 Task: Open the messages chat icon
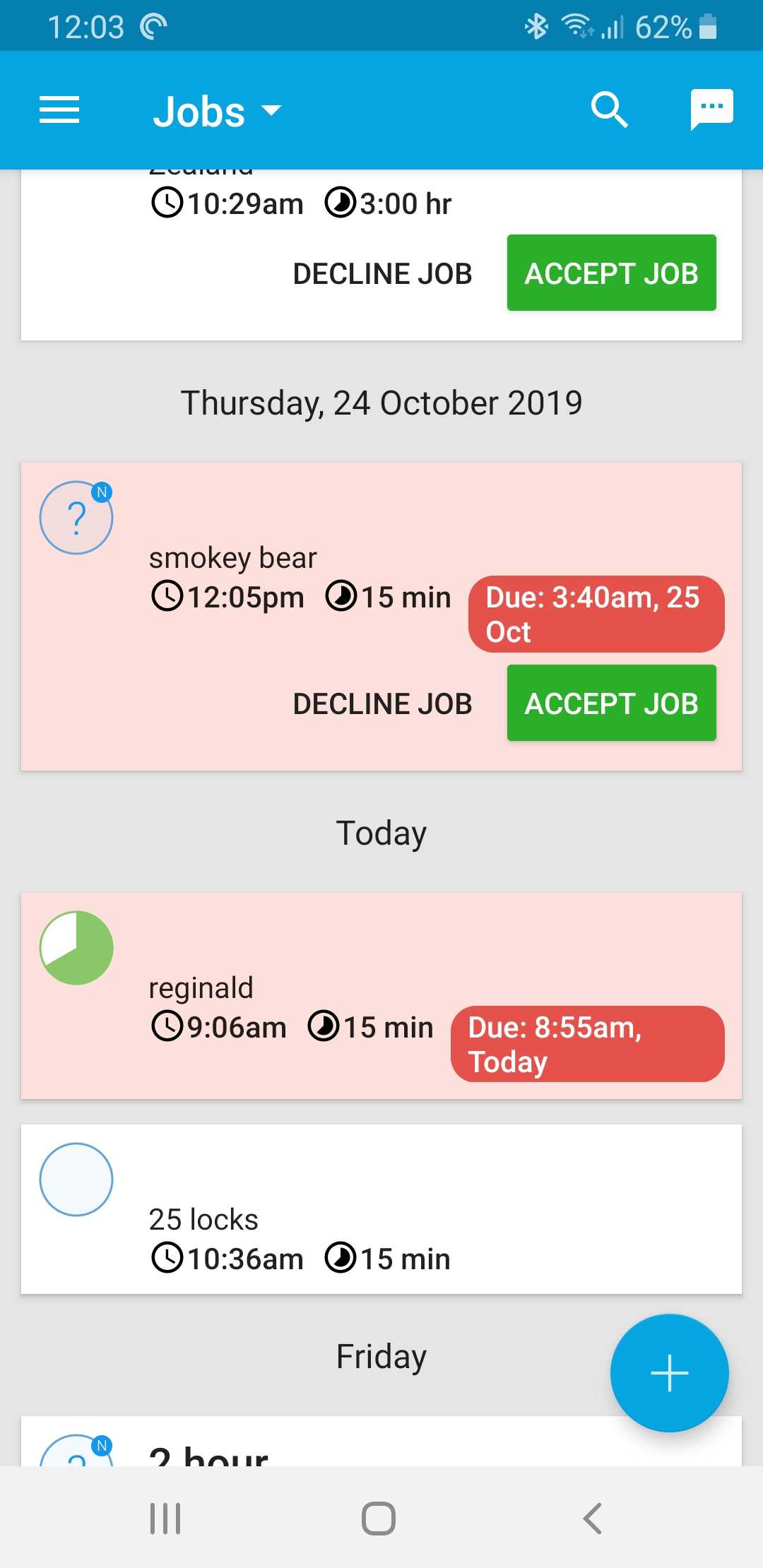711,110
